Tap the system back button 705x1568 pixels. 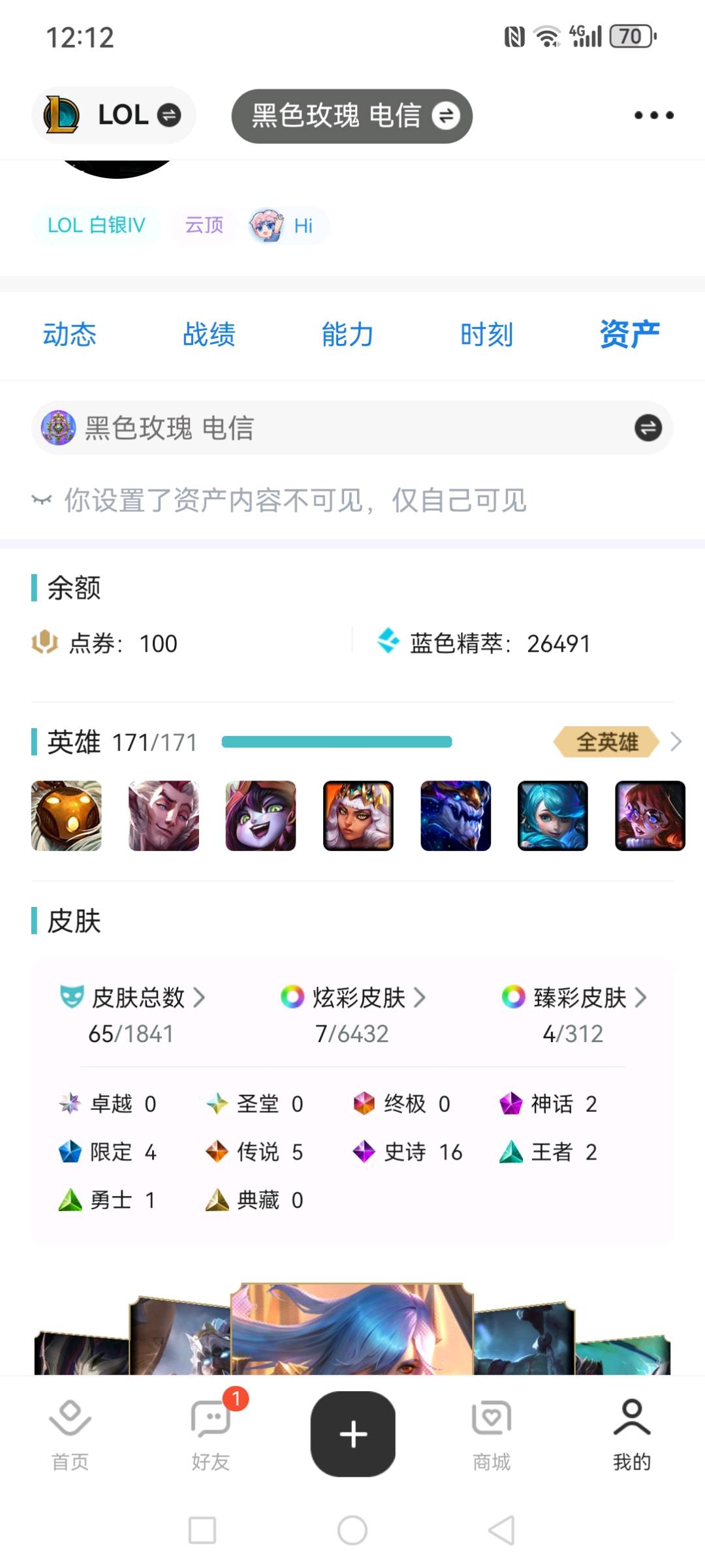pyautogui.click(x=501, y=1530)
